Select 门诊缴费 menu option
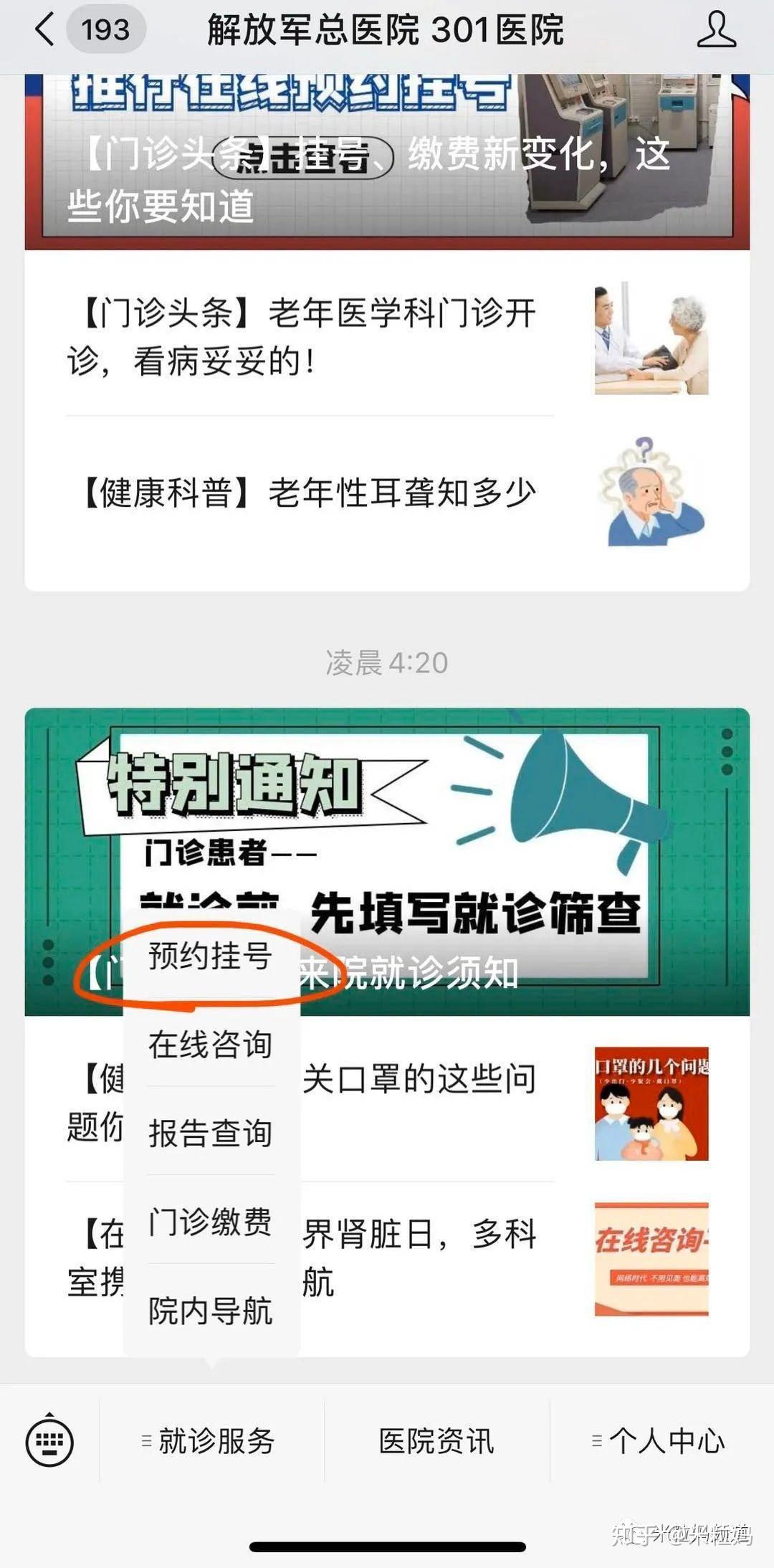 click(x=210, y=1222)
